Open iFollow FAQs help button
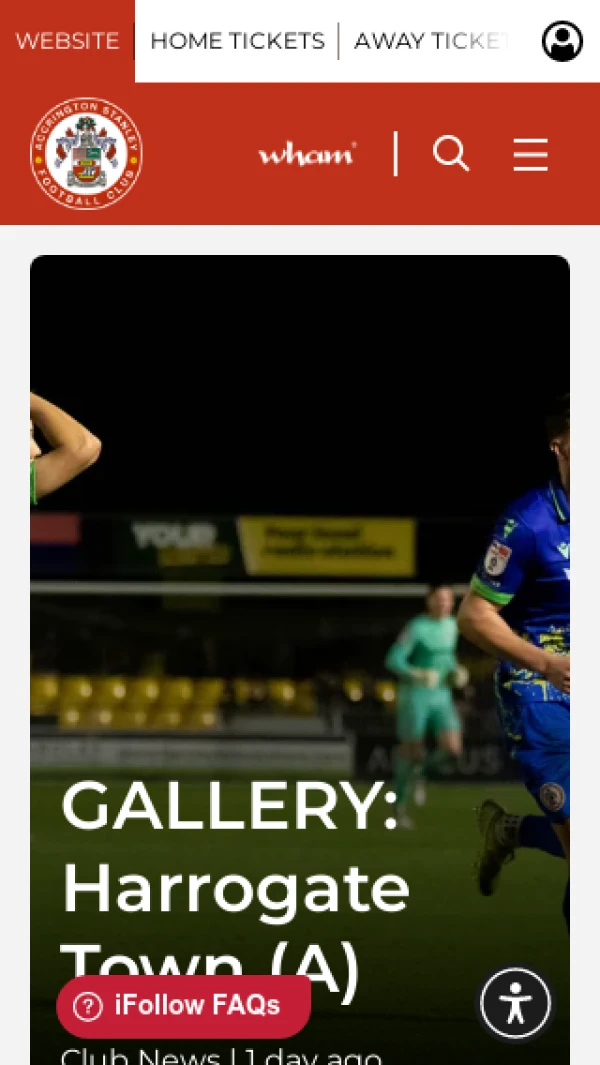The image size is (600, 1065). [x=184, y=1006]
